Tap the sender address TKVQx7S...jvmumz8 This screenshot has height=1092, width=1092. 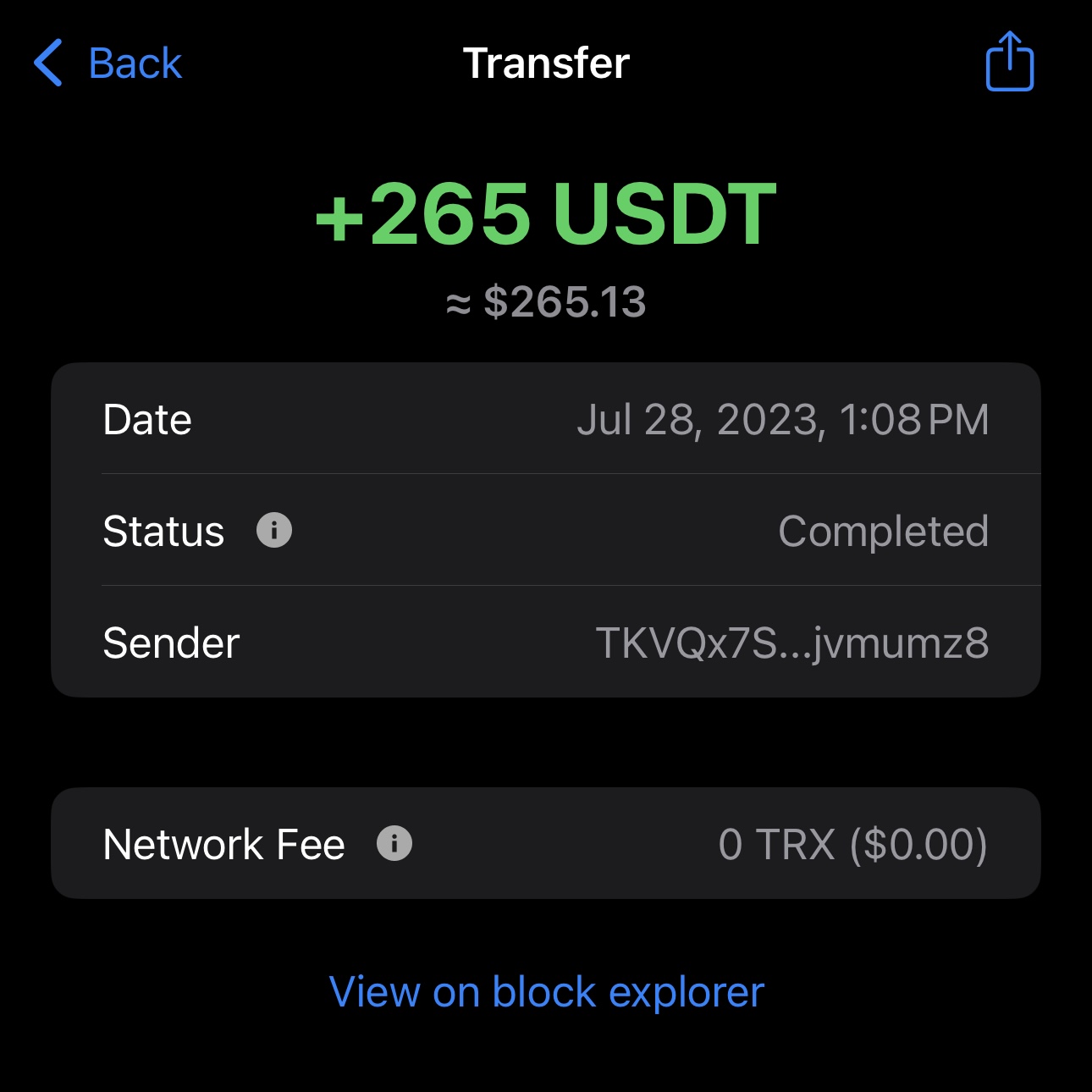click(x=791, y=643)
